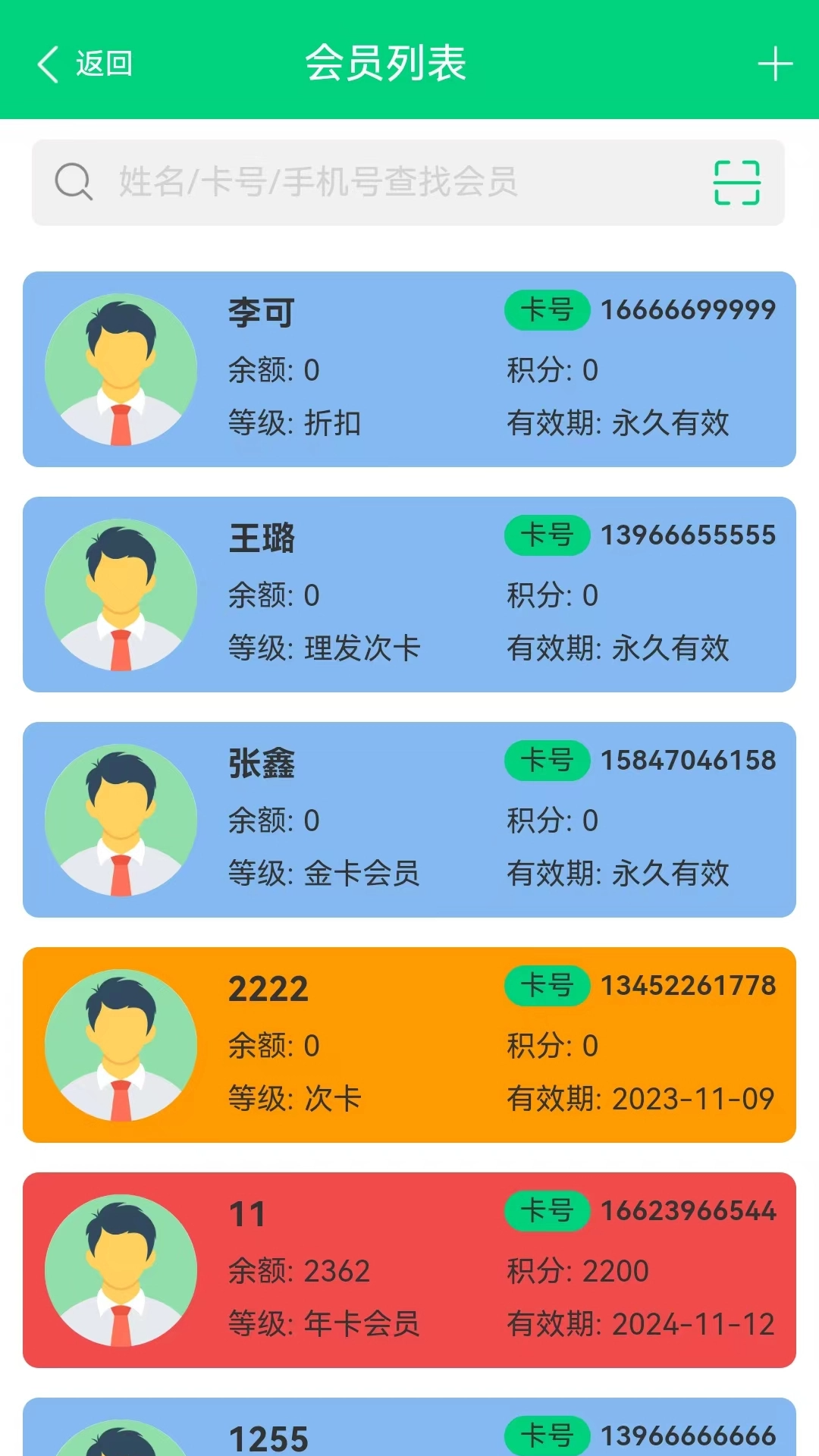The image size is (819, 1456).
Task: Select the 会员列表 title at top
Action: tap(385, 64)
